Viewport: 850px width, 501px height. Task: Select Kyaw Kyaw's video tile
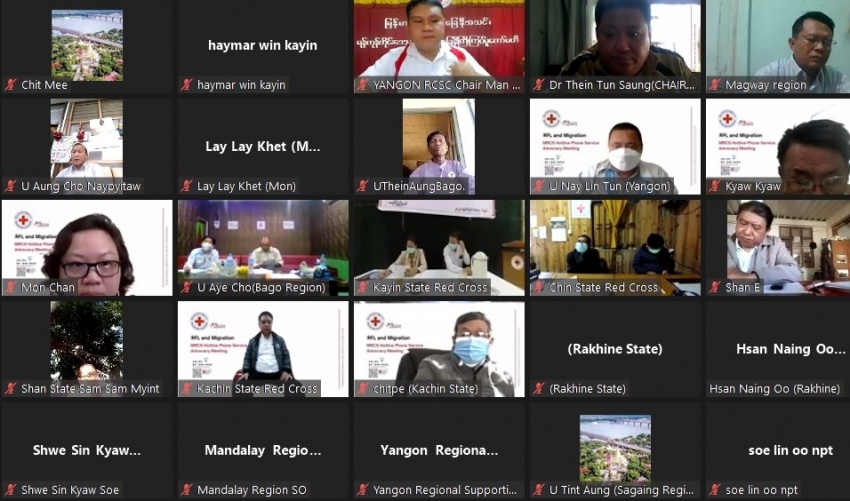pos(777,146)
